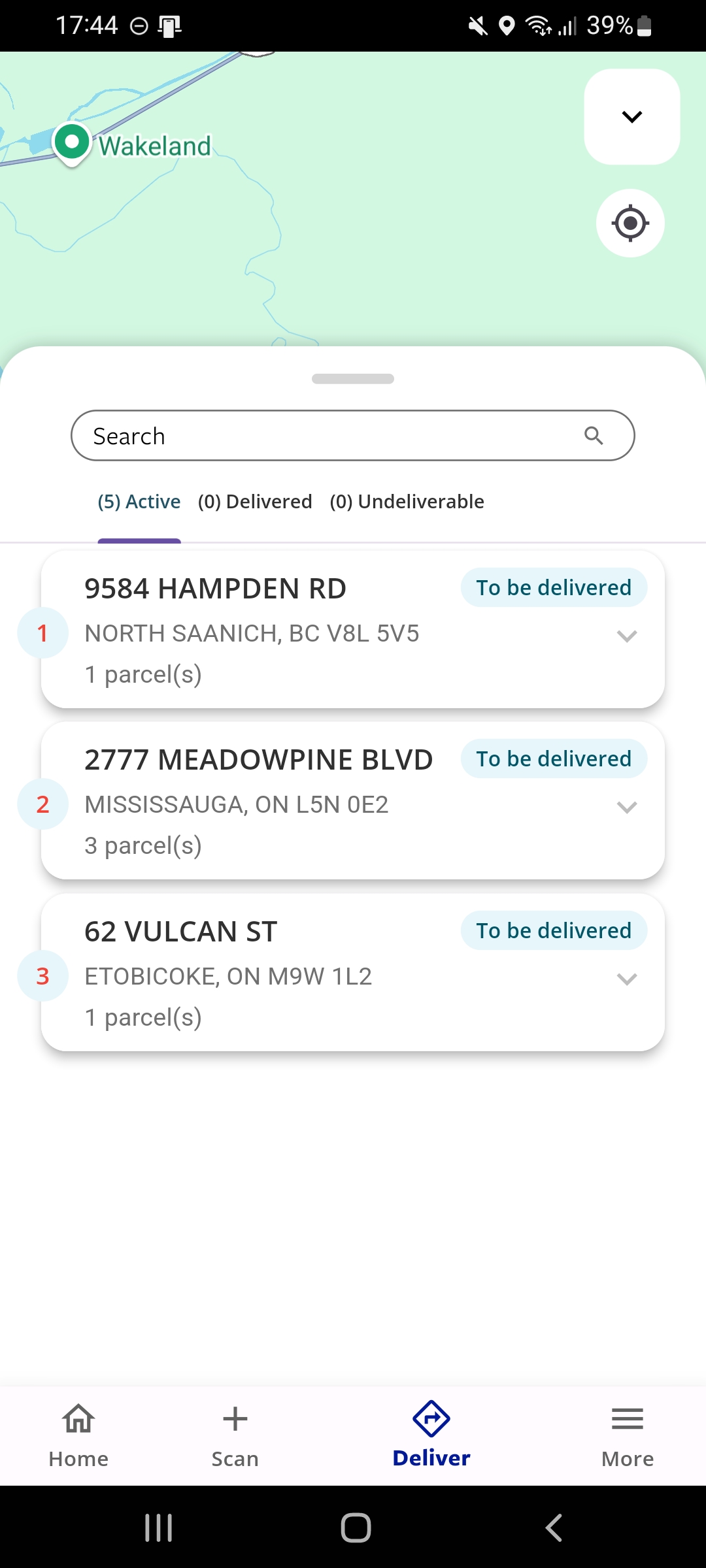Image resolution: width=706 pixels, height=1568 pixels.
Task: Tap the Wakeland map pin
Action: point(71,143)
